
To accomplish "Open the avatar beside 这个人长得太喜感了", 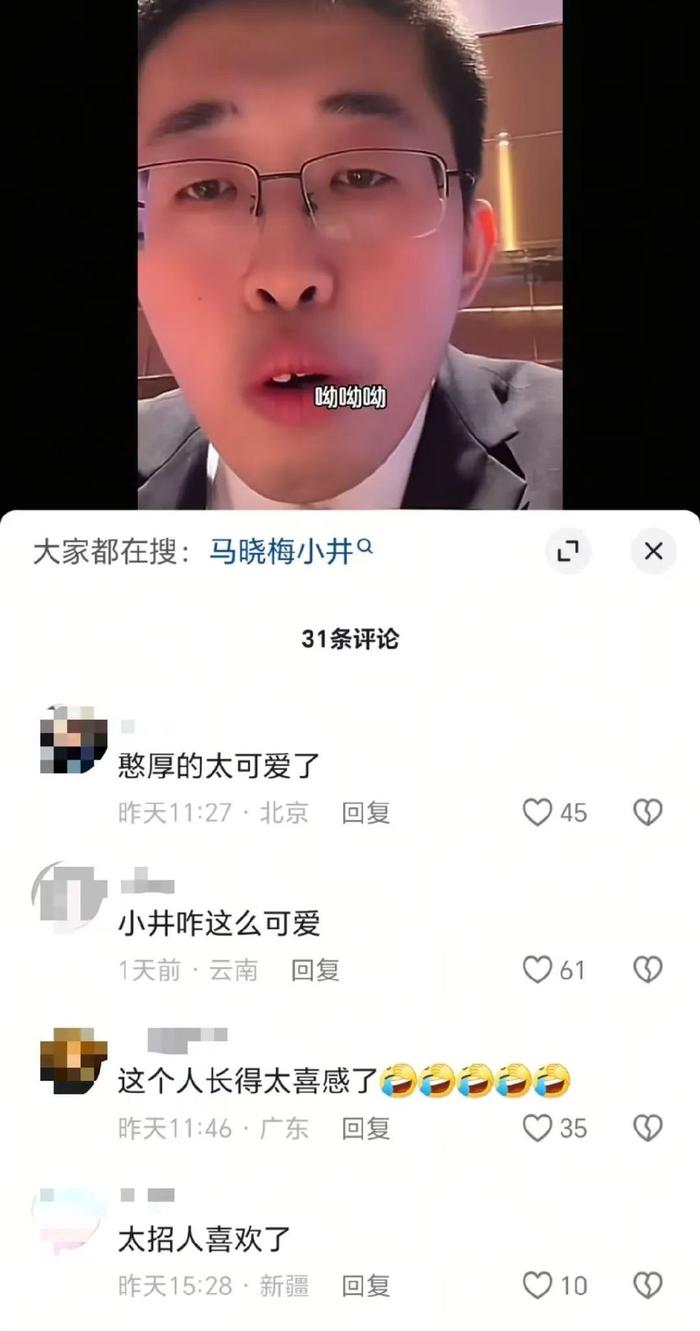I will [73, 1061].
